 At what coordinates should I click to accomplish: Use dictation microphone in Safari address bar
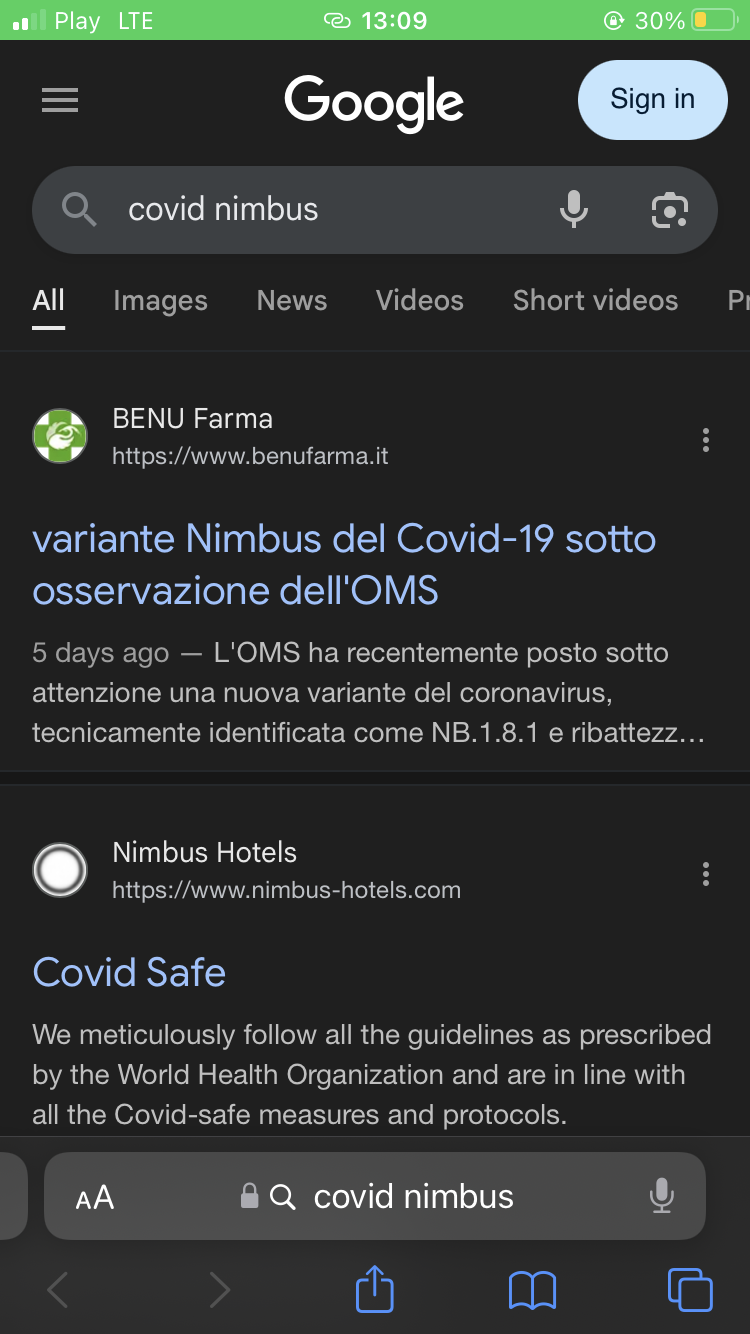661,1196
